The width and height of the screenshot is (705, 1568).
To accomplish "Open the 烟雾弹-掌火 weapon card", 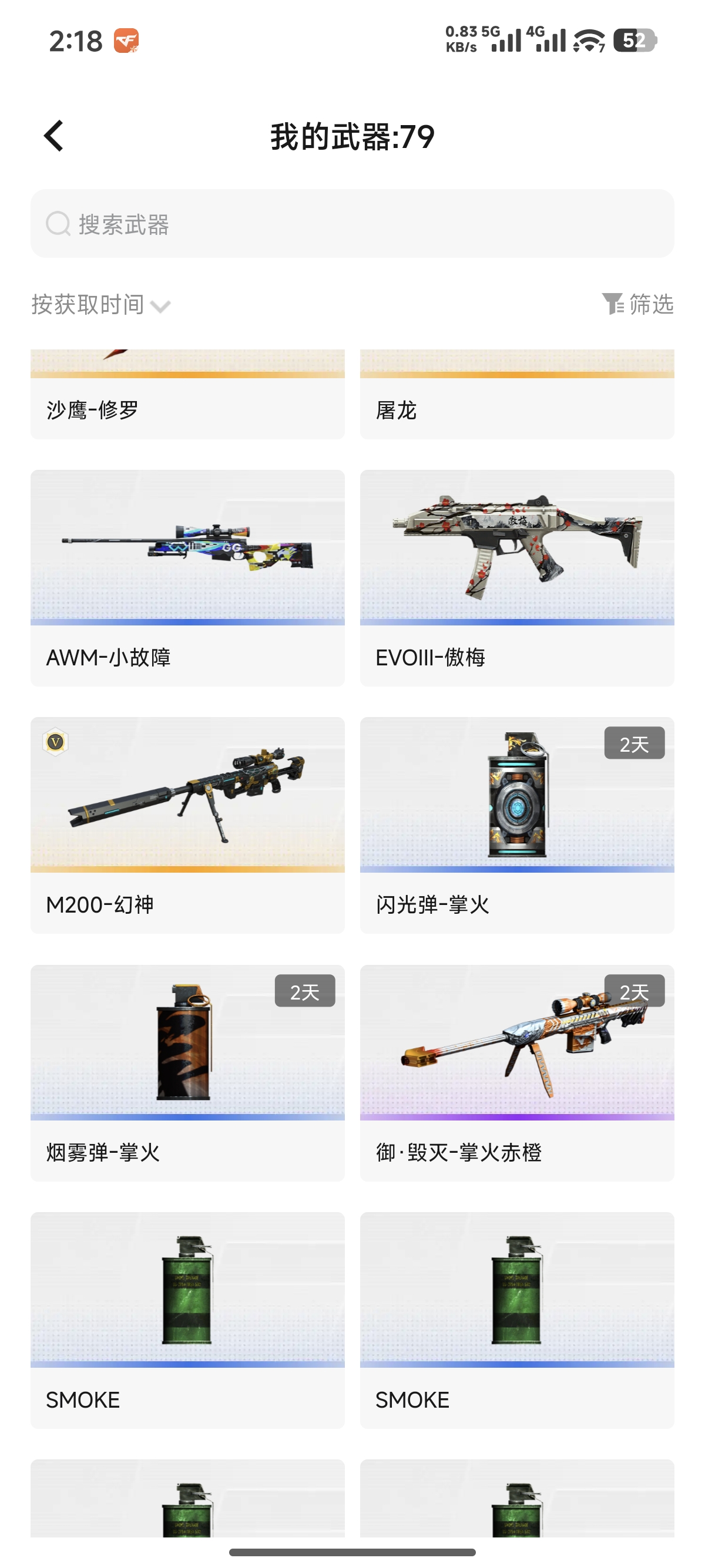I will point(187,1072).
